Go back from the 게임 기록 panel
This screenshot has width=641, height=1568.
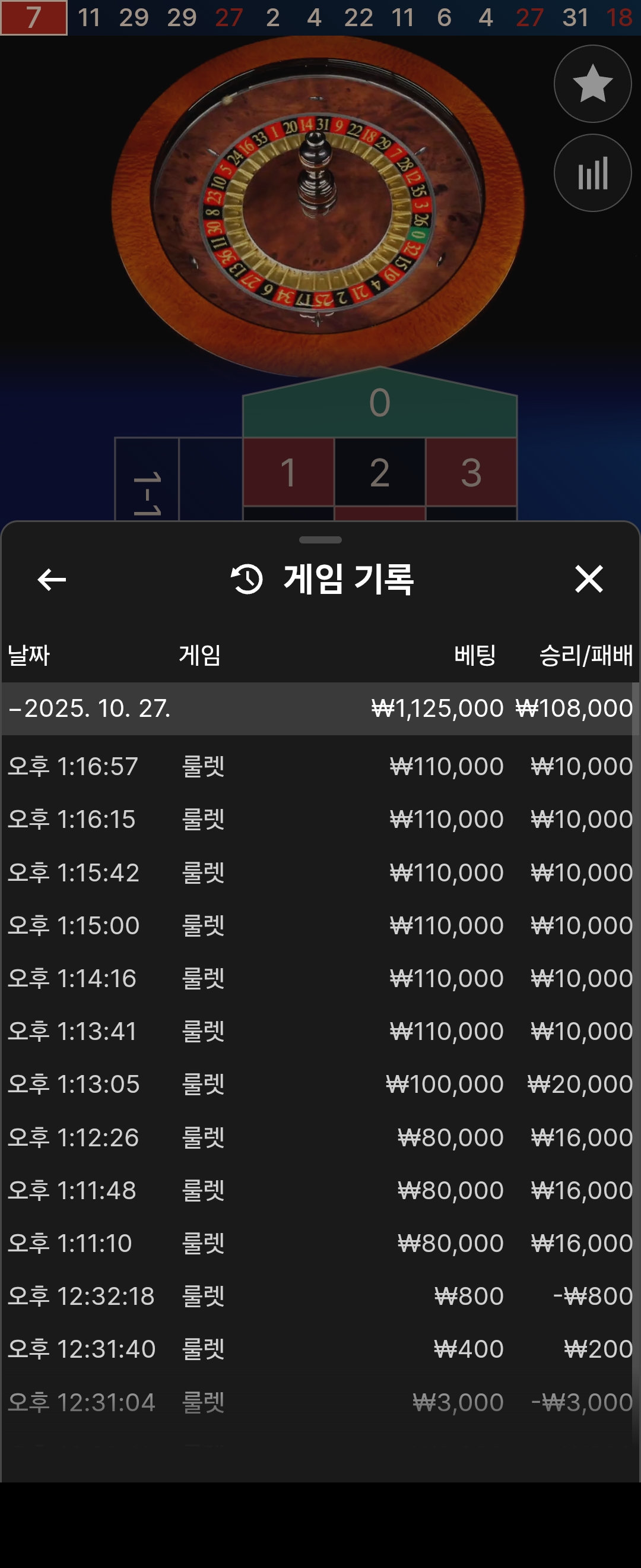pyautogui.click(x=52, y=579)
